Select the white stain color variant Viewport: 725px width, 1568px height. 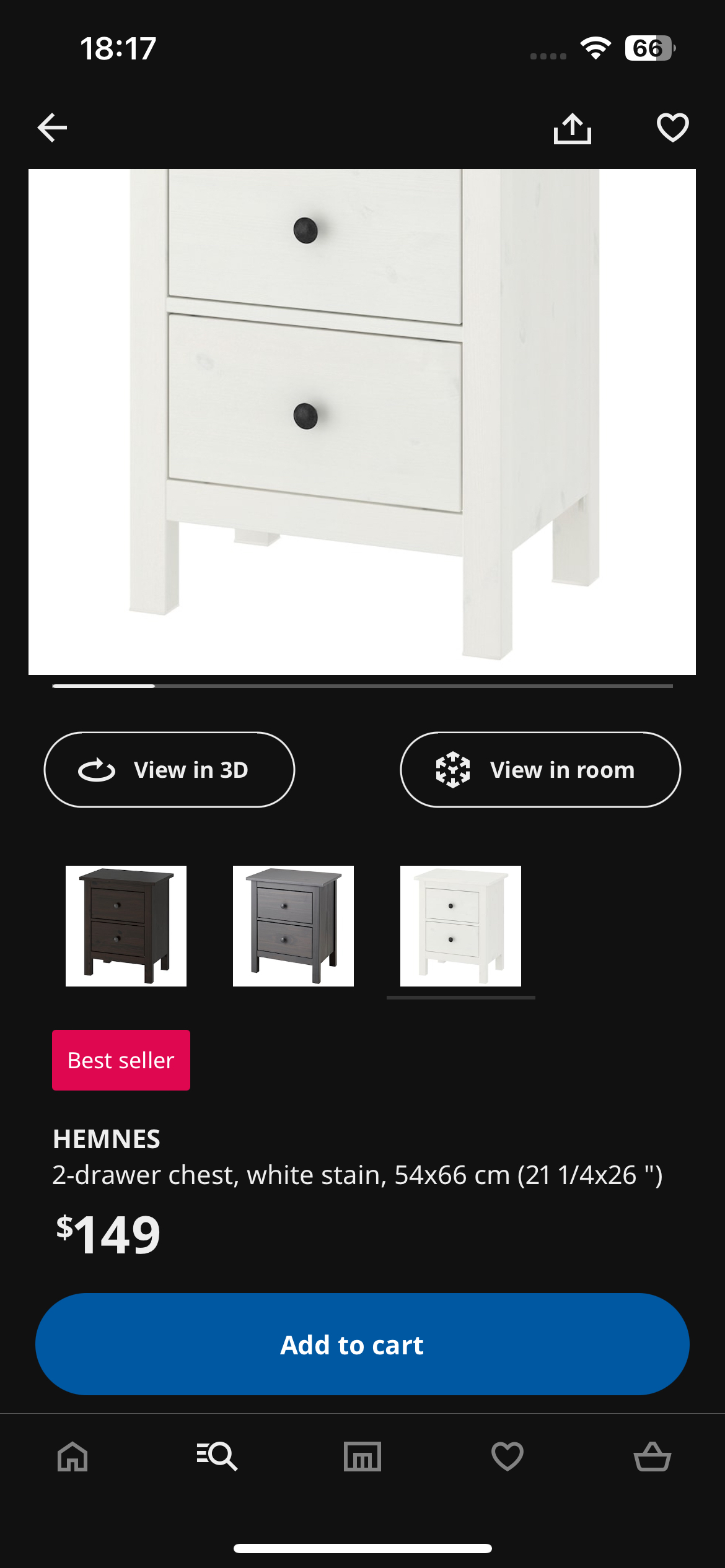tap(460, 926)
